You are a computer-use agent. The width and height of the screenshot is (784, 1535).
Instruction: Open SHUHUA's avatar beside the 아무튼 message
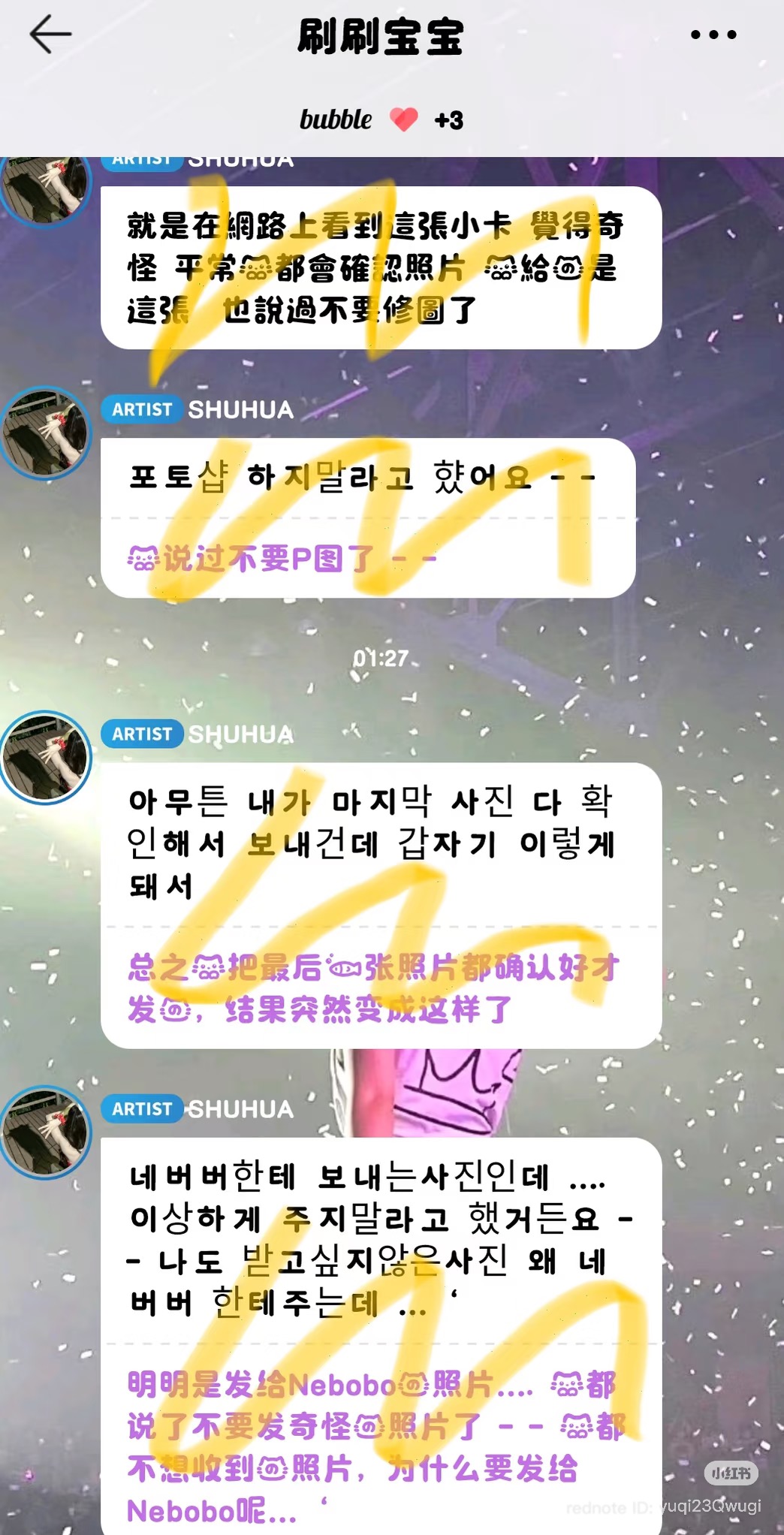[45, 758]
